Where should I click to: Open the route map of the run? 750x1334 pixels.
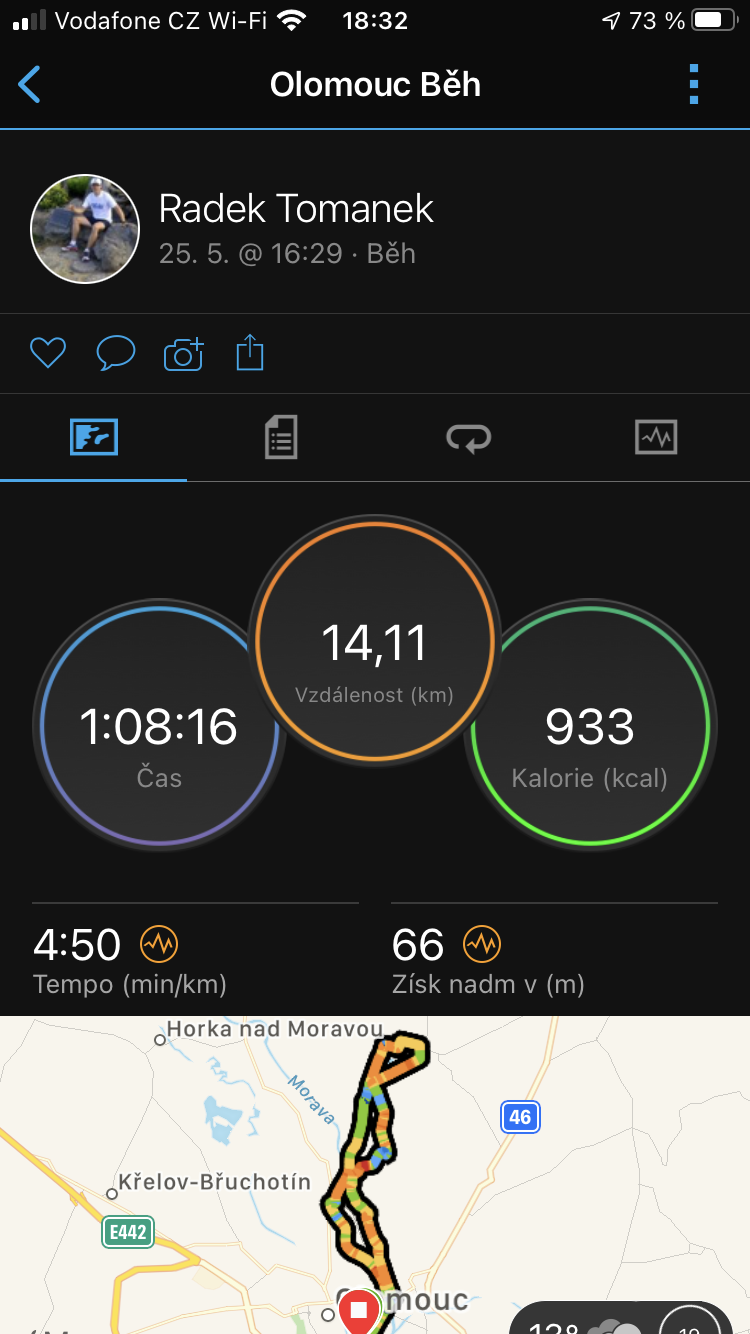(375, 1175)
